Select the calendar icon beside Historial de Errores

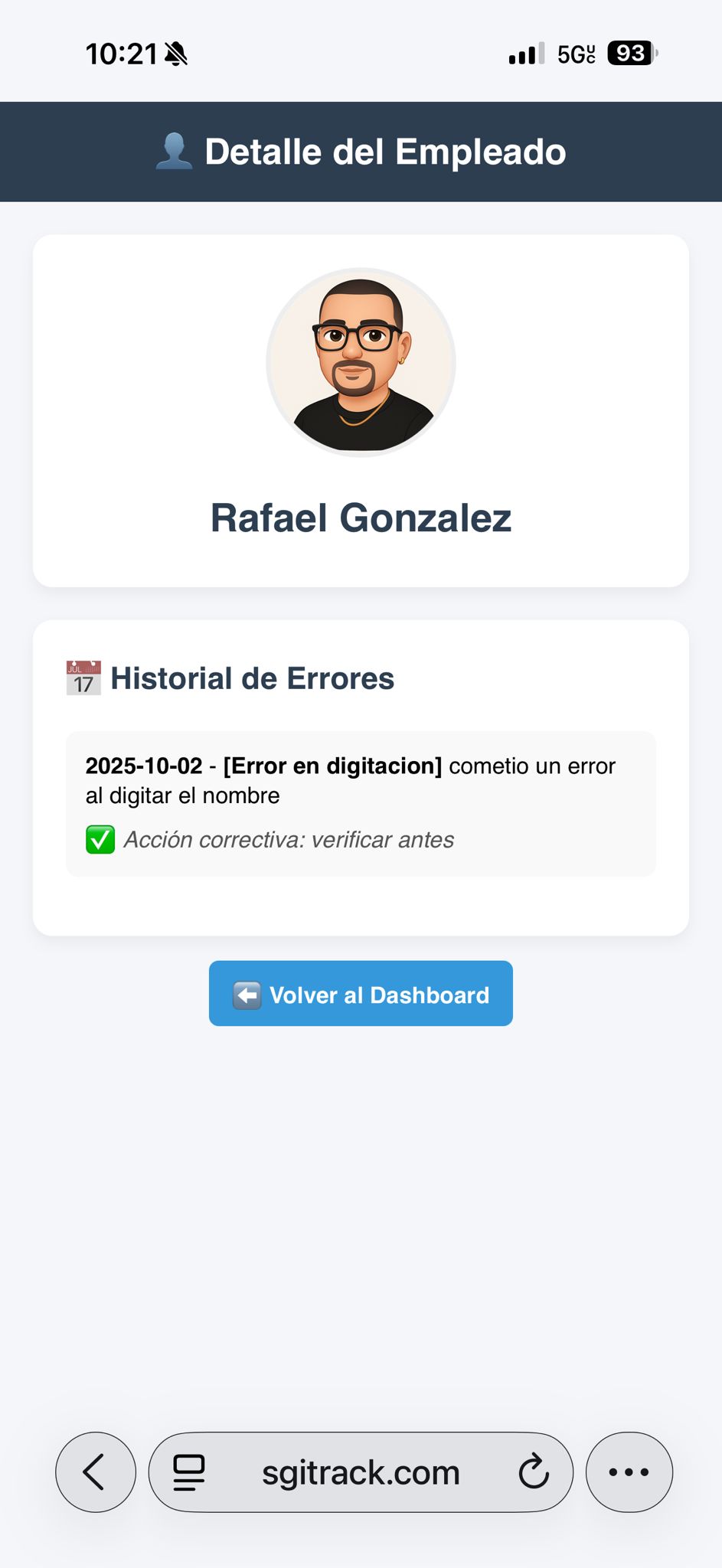[81, 677]
